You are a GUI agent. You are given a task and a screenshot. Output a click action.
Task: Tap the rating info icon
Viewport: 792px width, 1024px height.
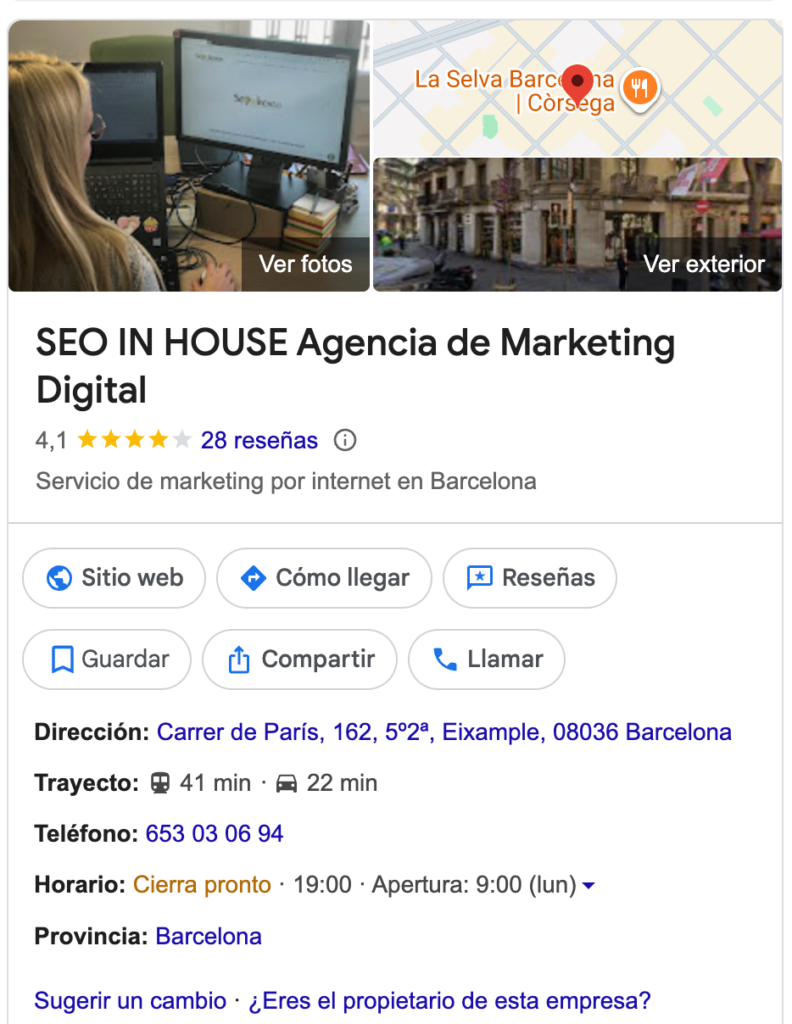tap(345, 440)
